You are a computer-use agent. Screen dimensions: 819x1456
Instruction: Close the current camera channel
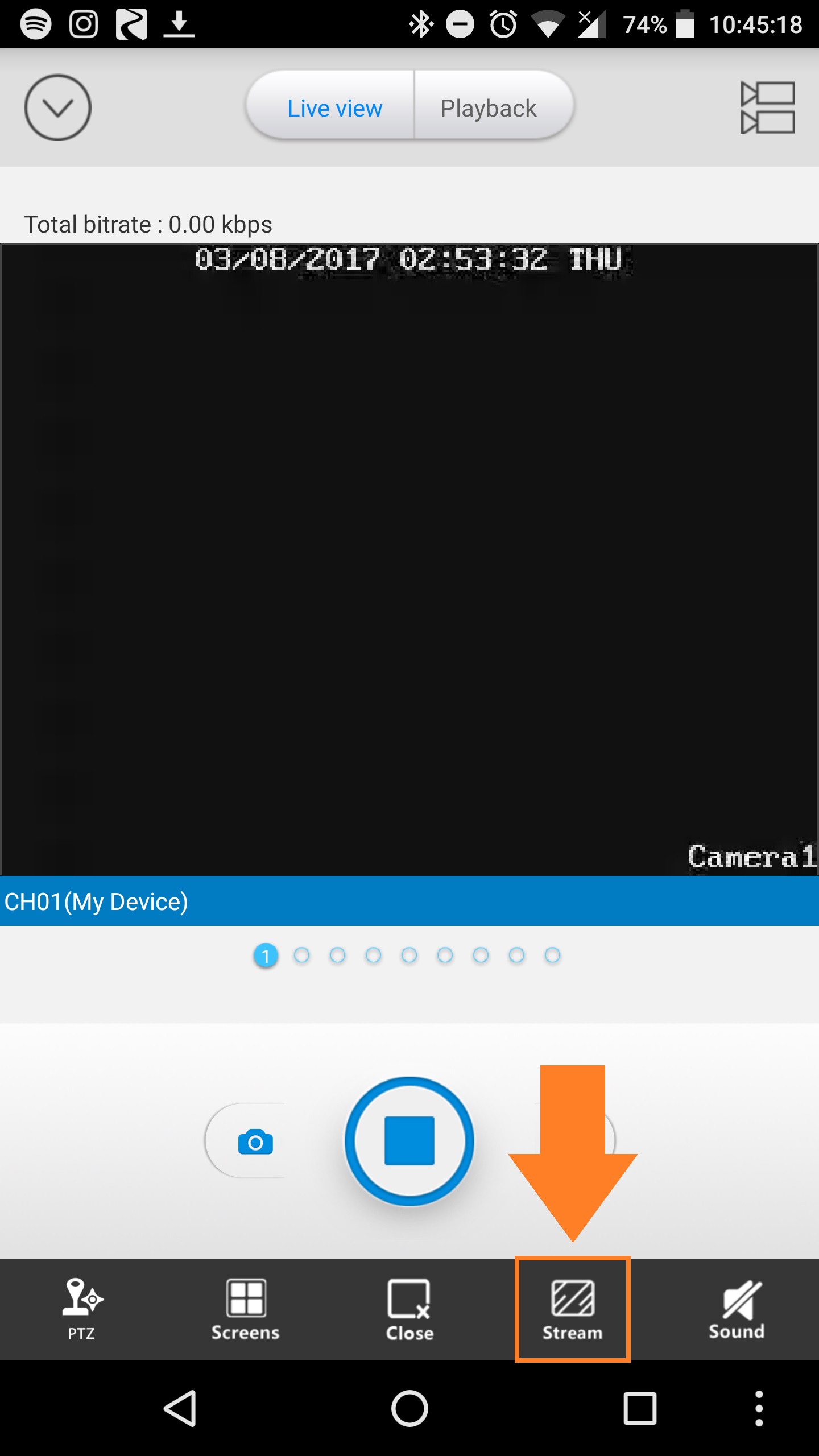coord(409,1309)
